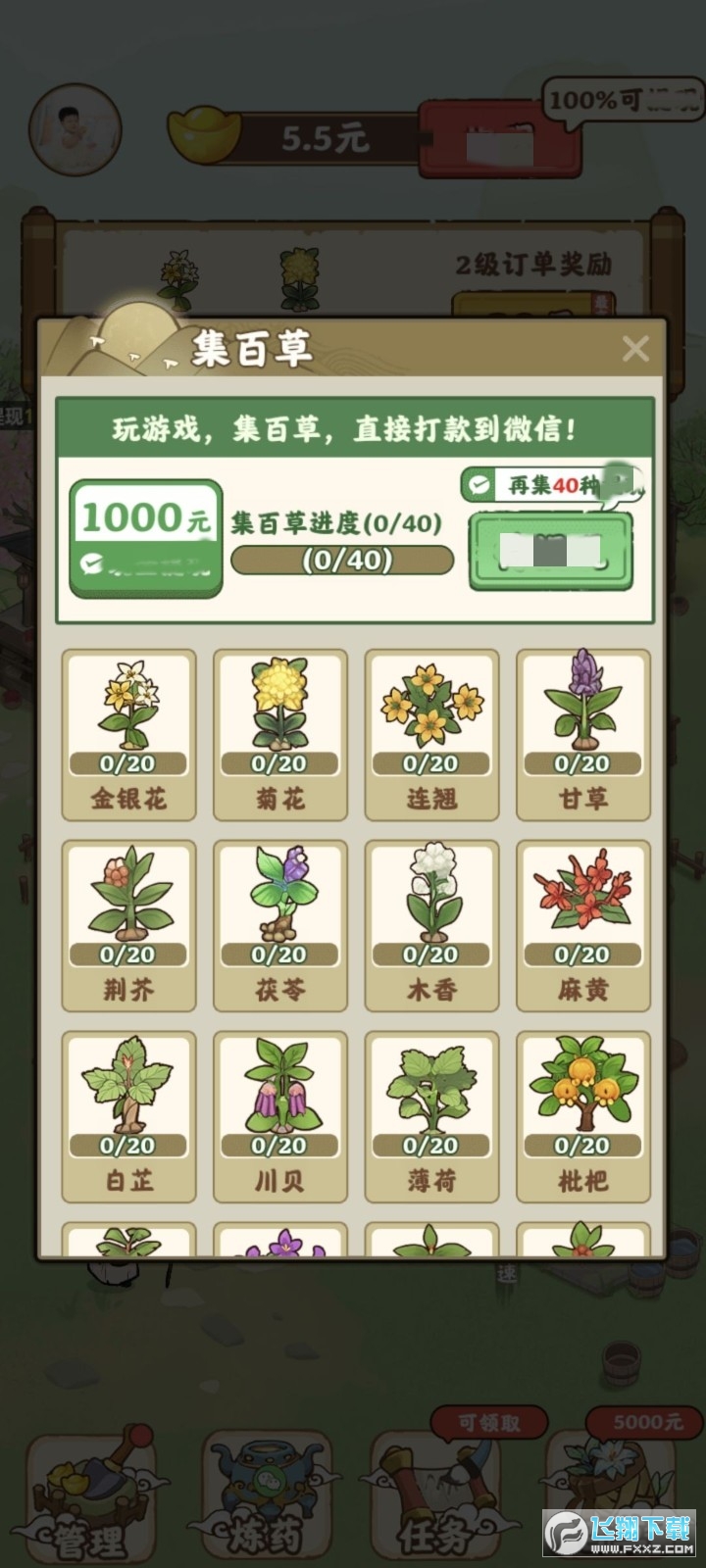
Task: Open the 川贝 herb card
Action: pos(279,1116)
